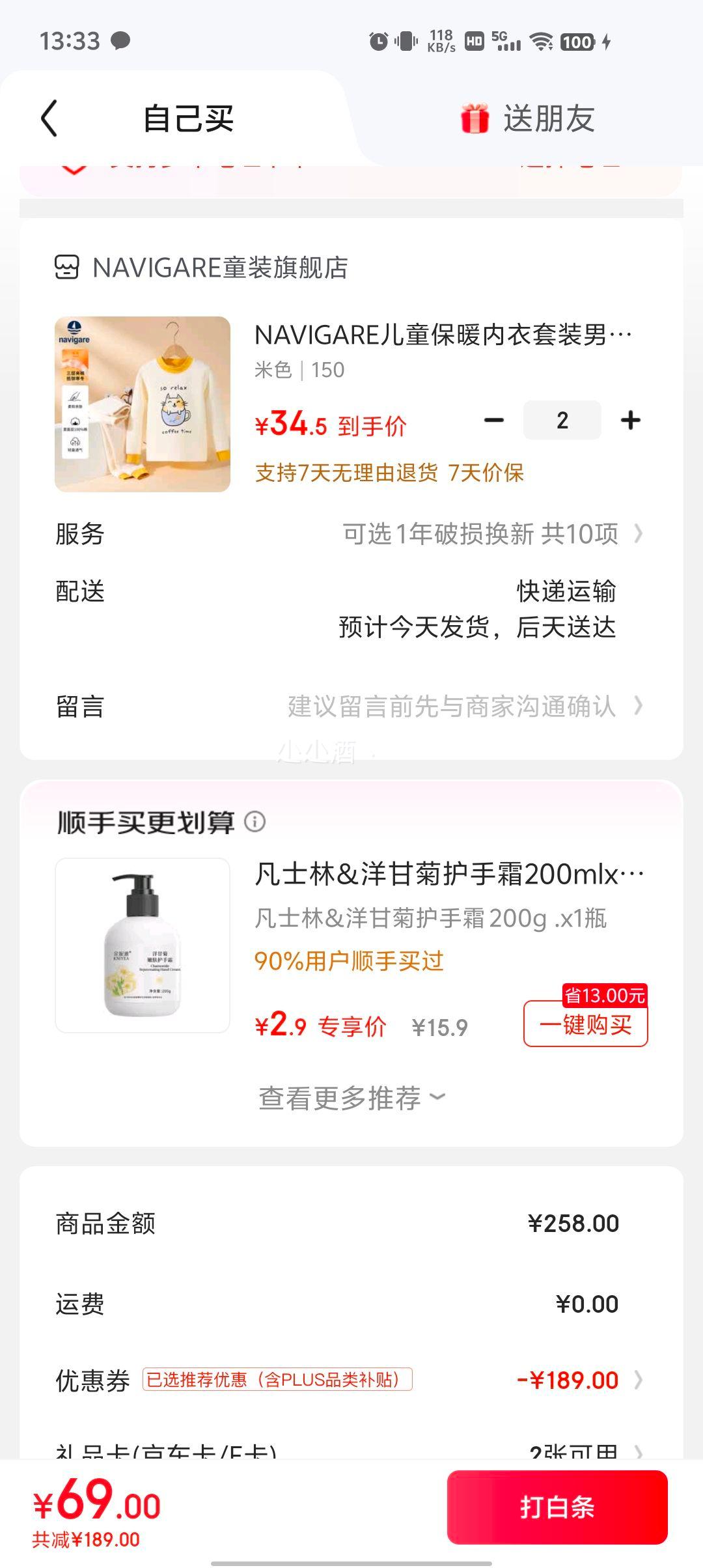
Task: Decrease underwear quantity with minus button
Action: (x=494, y=421)
